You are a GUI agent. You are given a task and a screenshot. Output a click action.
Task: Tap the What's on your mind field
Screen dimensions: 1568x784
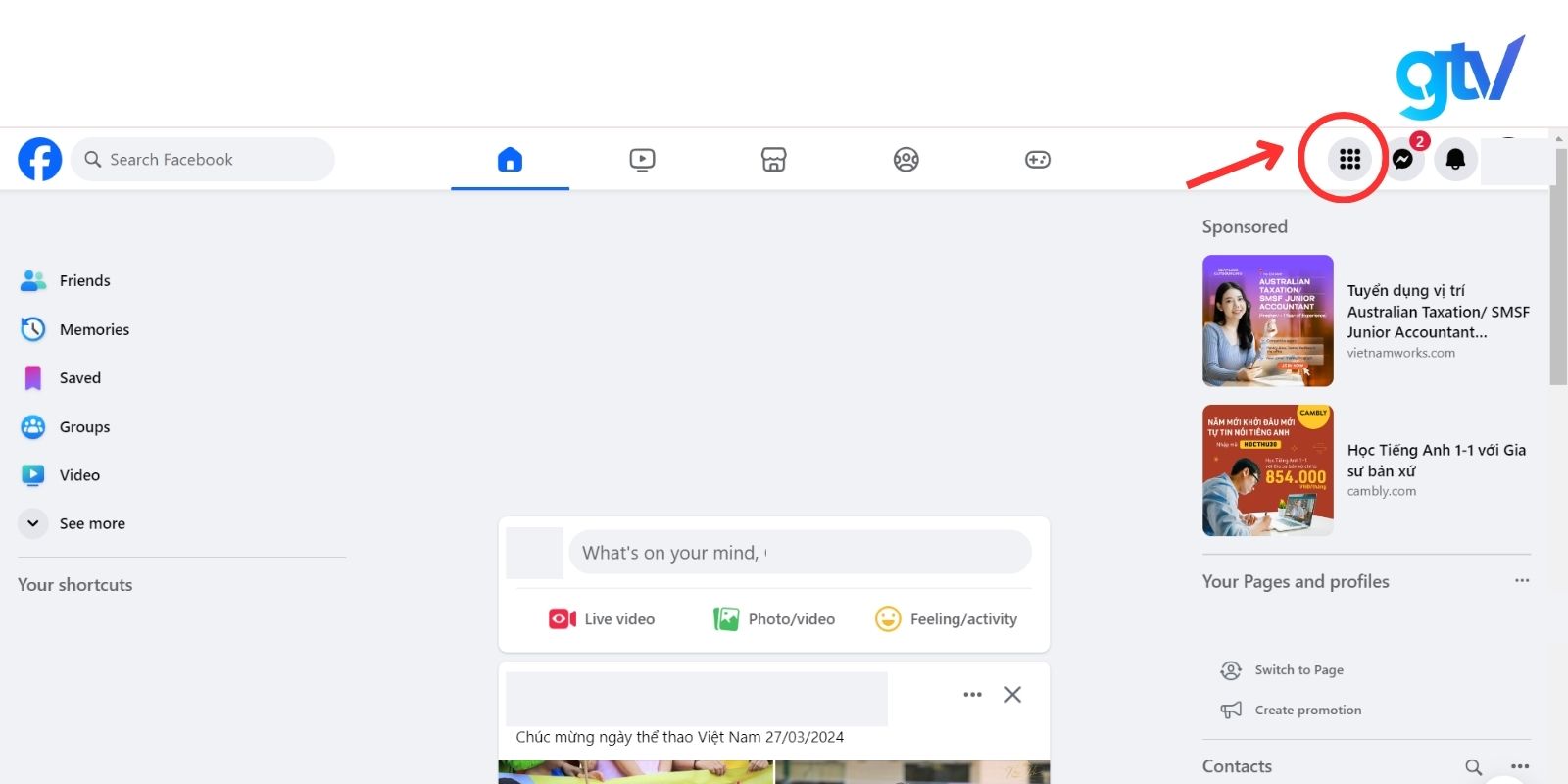pos(799,553)
